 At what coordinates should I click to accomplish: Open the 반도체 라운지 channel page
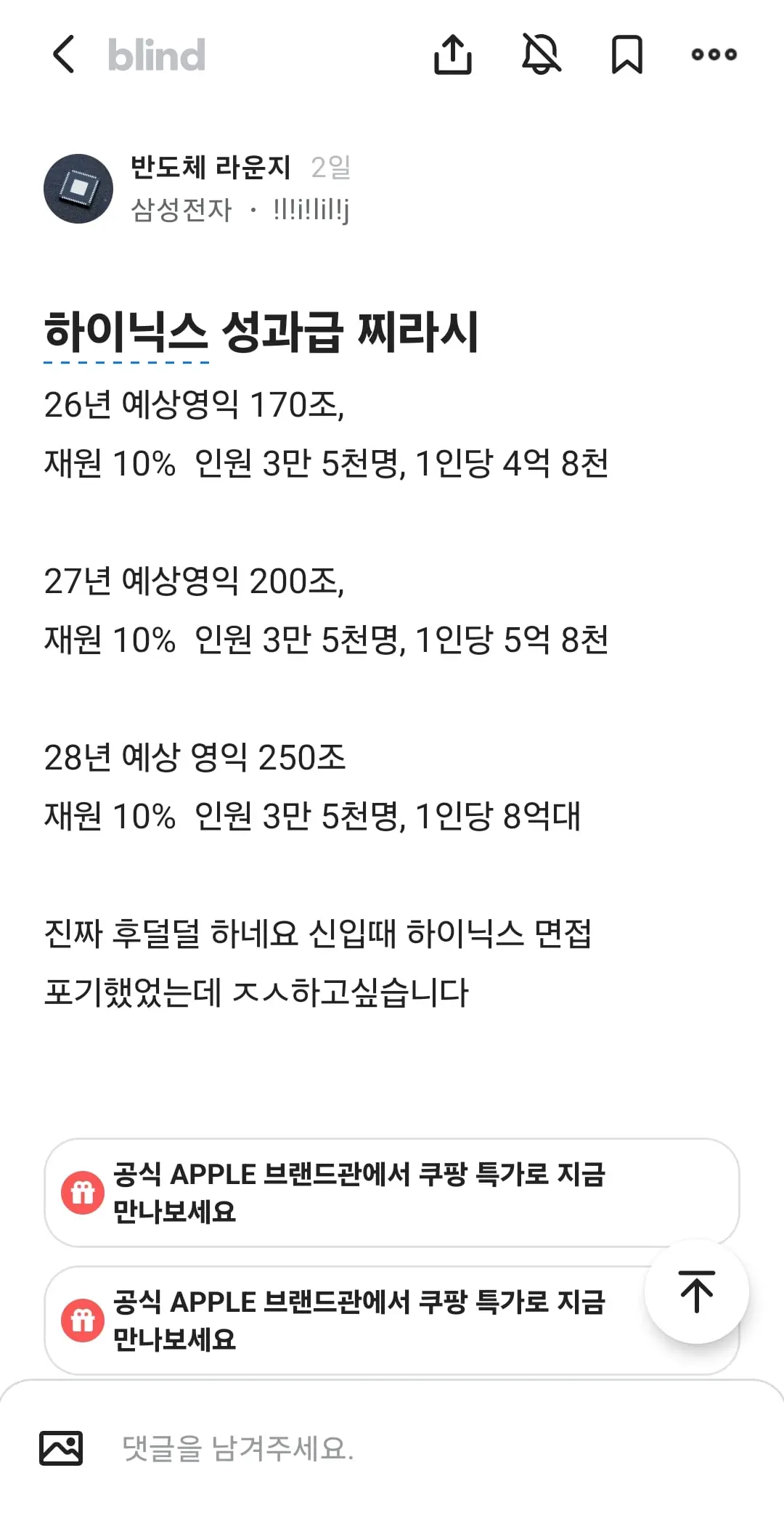coord(211,168)
